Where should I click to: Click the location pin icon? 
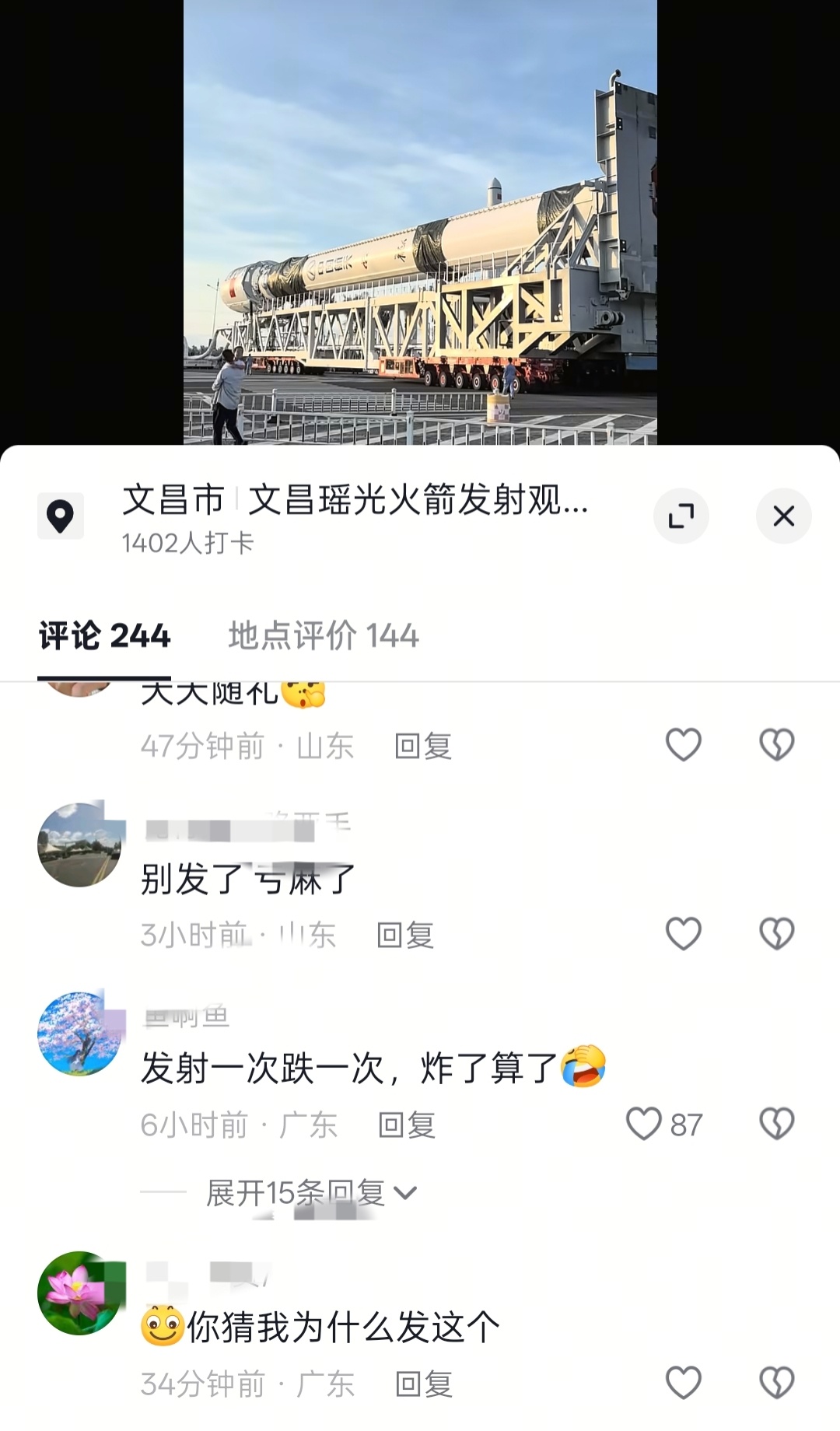61,516
